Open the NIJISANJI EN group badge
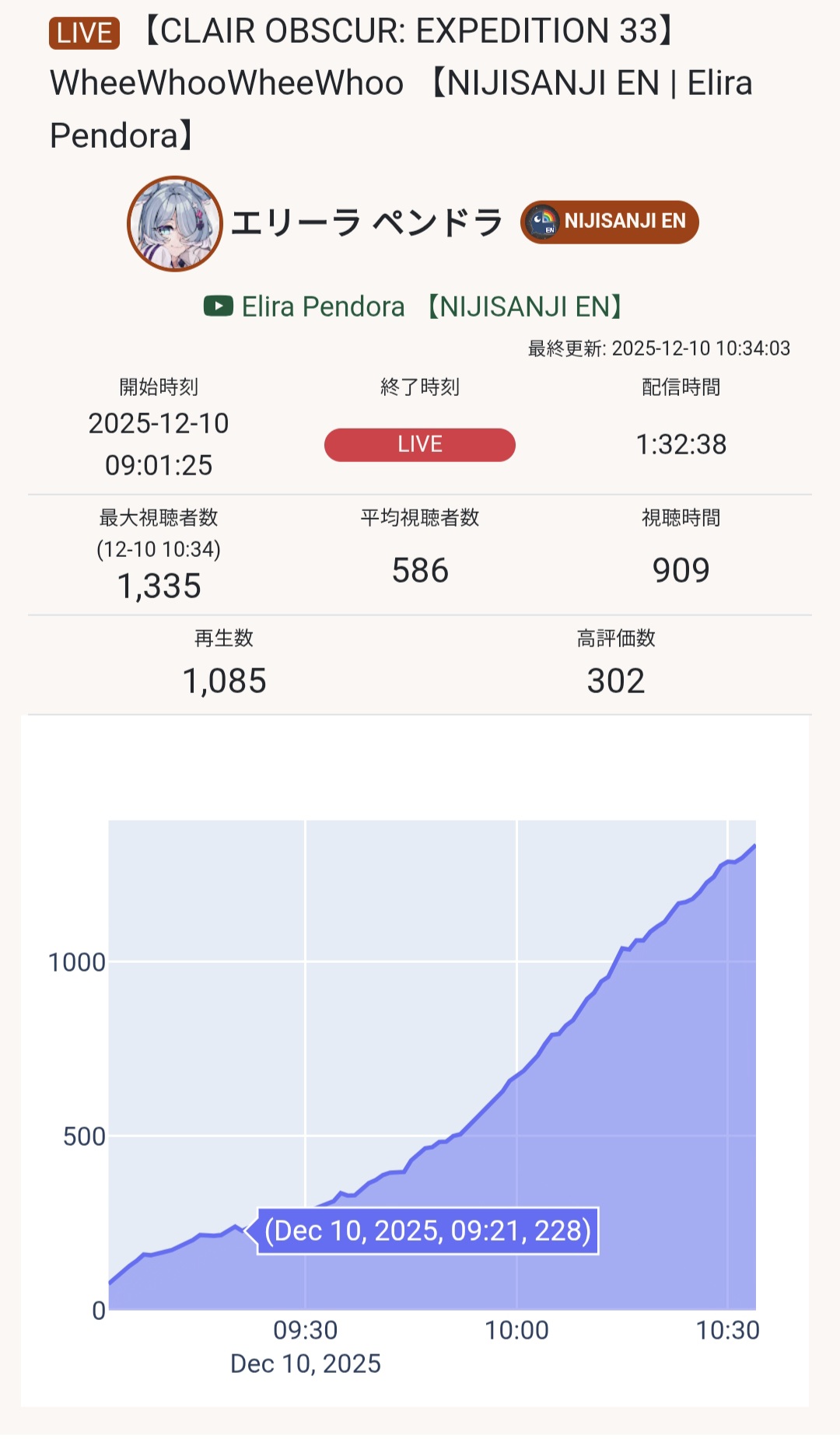Viewport: 840px width, 1439px height. 609,222
